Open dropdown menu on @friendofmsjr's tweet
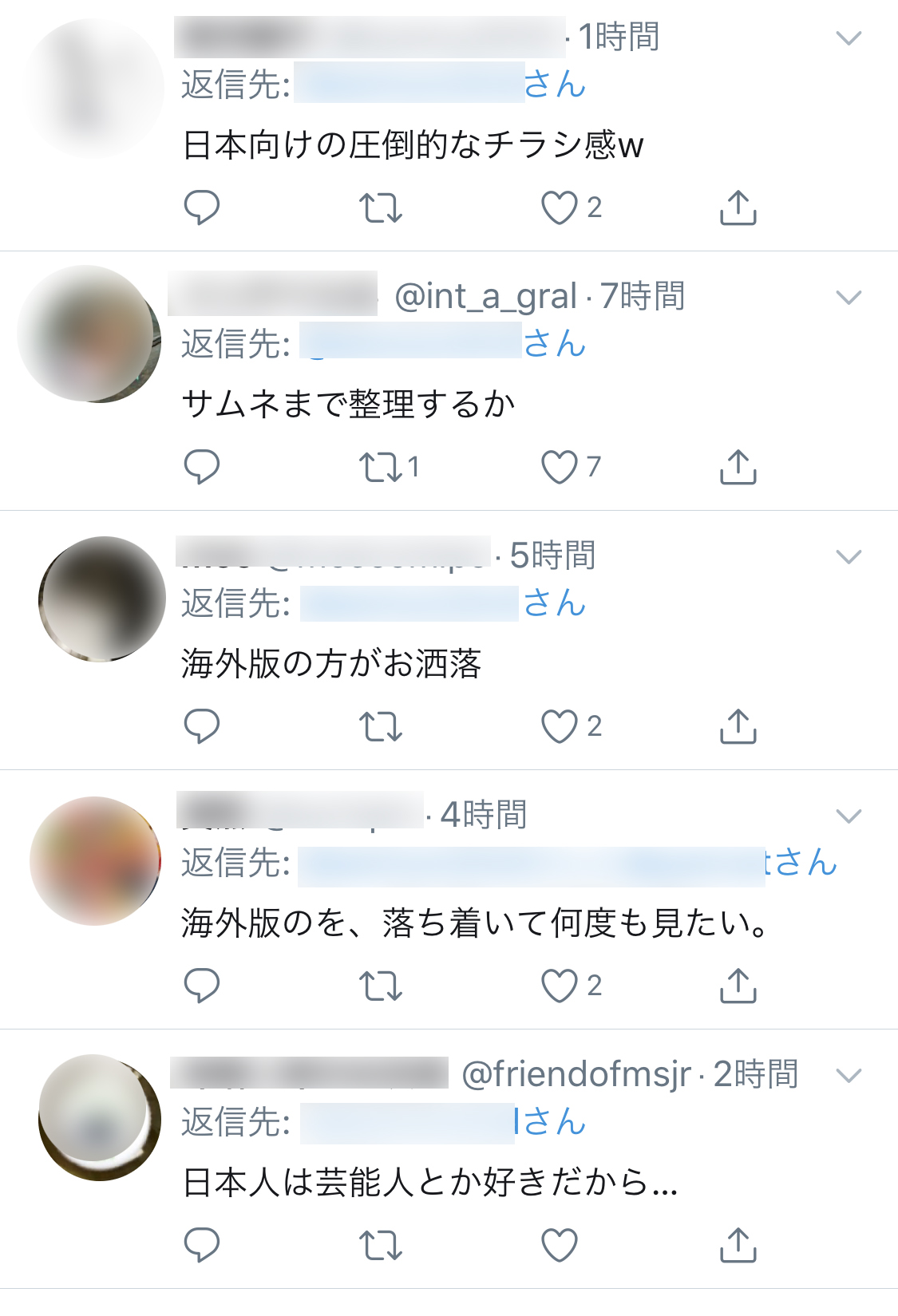 [848, 1075]
